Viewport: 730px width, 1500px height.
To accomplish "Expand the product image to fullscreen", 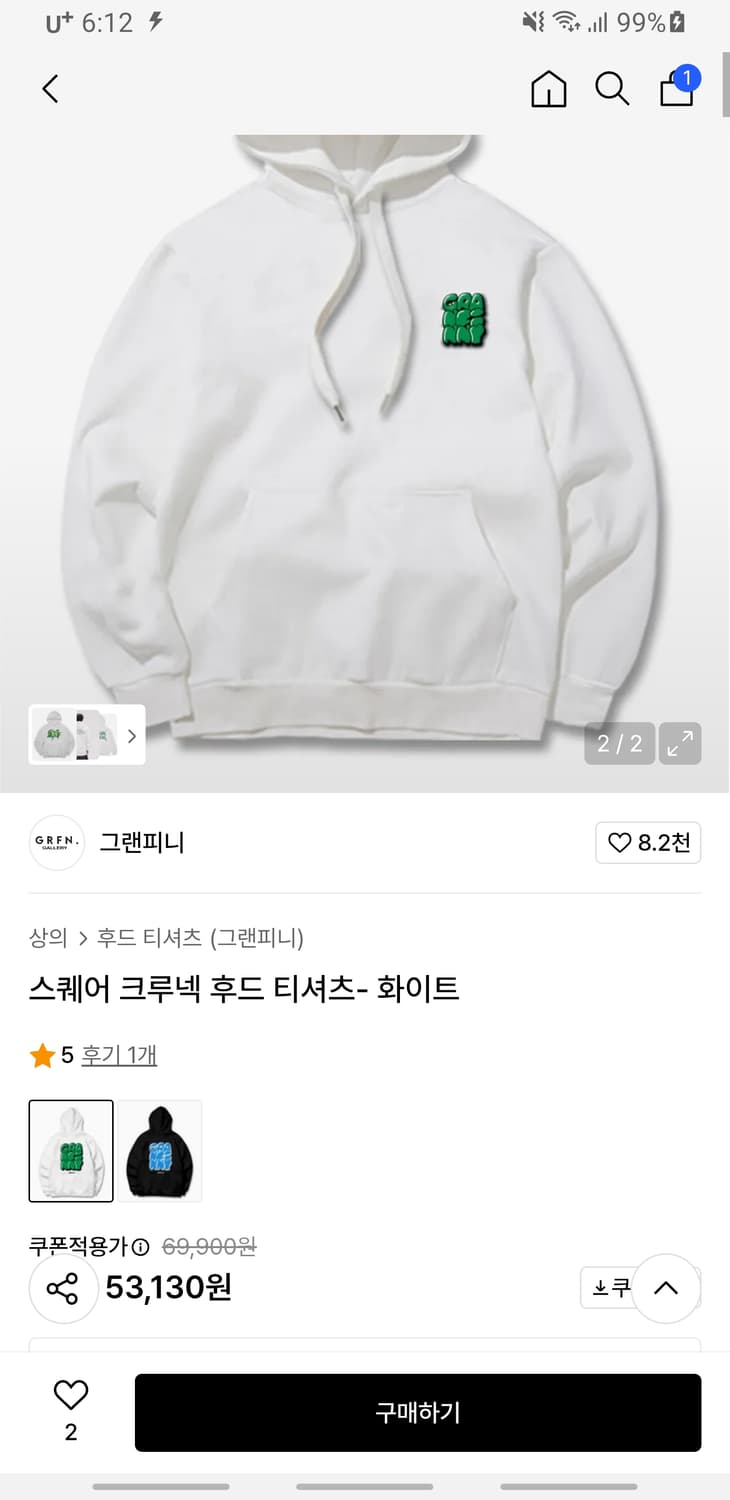I will coord(680,743).
